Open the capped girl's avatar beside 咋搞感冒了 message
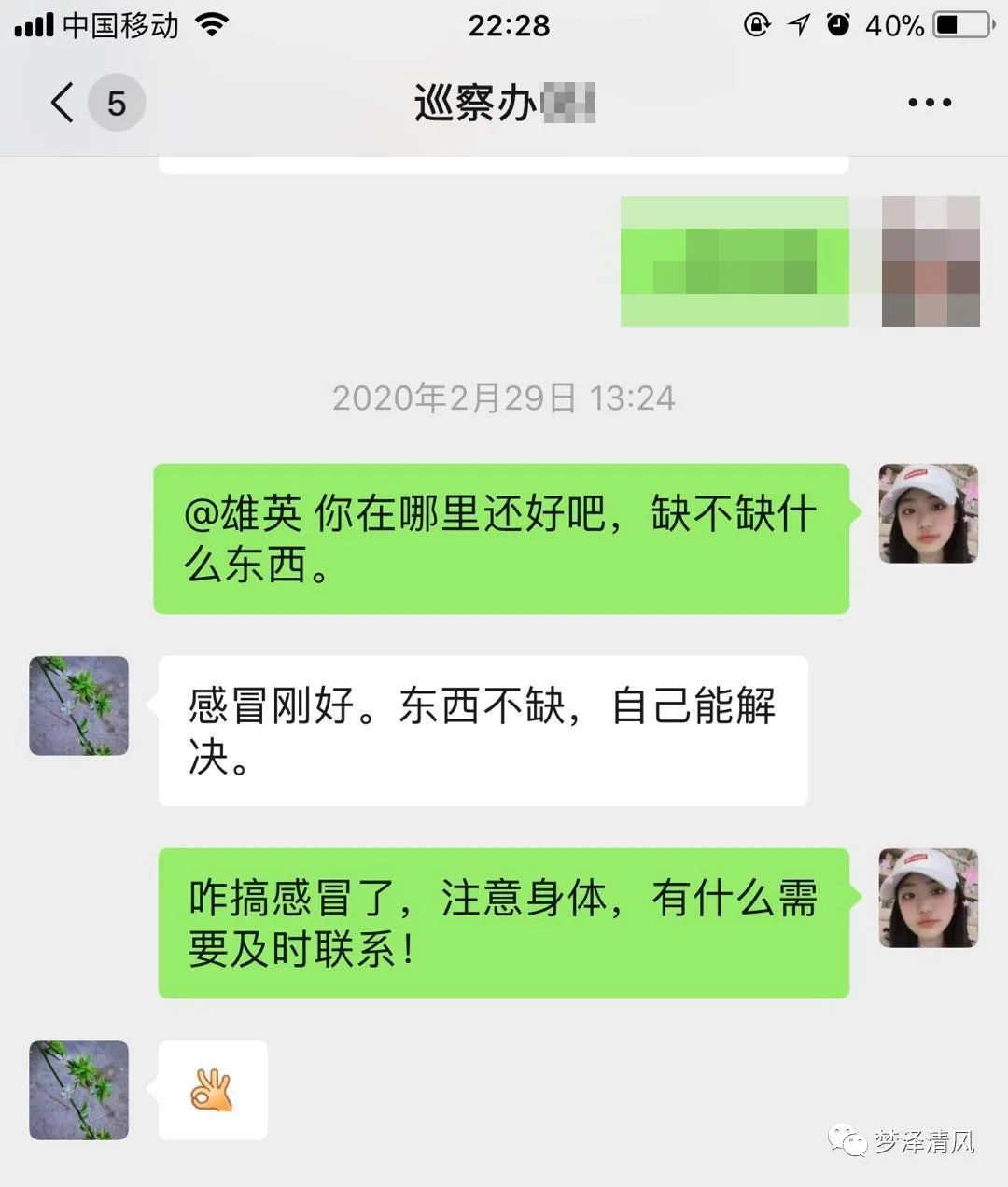The image size is (1008, 1187). click(928, 898)
